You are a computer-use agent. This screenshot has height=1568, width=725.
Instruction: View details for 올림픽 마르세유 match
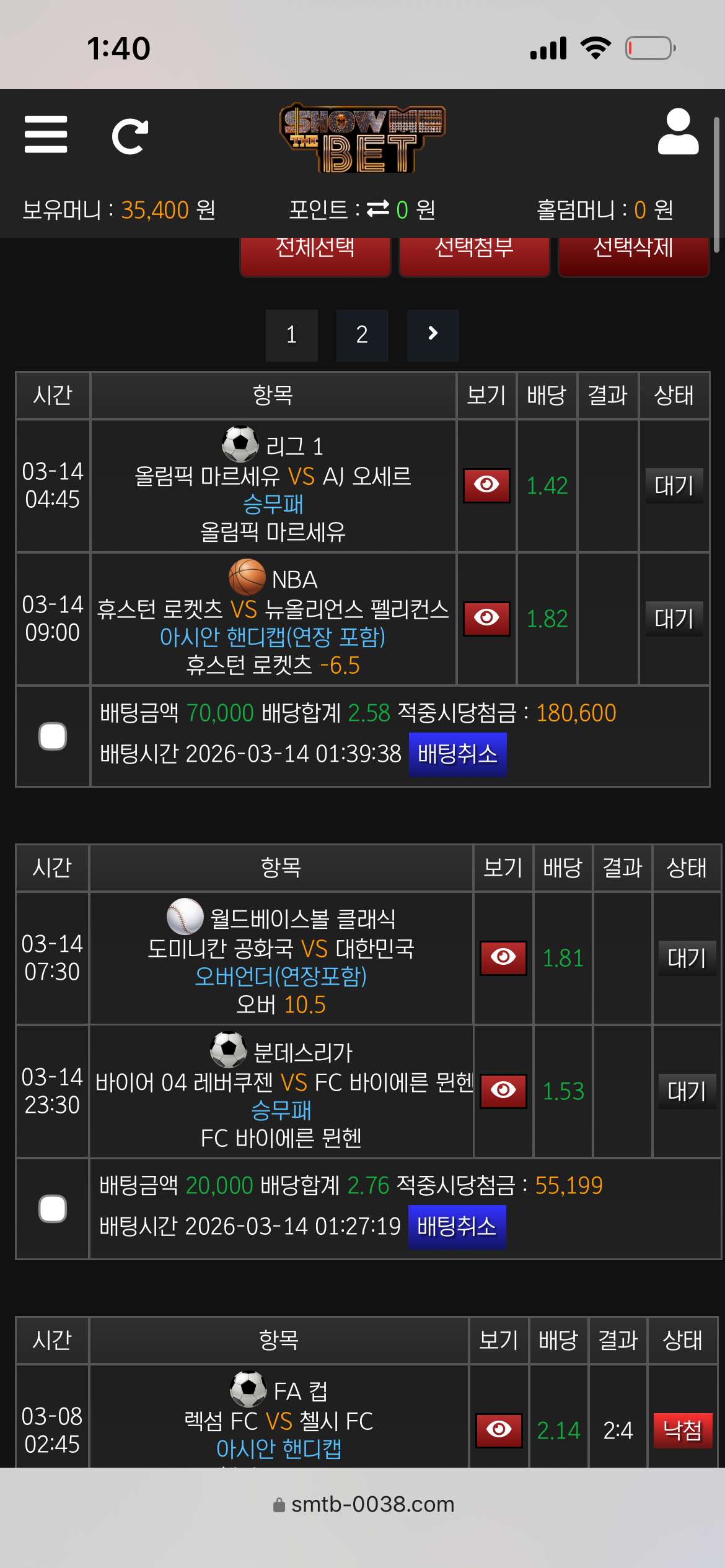[x=486, y=485]
